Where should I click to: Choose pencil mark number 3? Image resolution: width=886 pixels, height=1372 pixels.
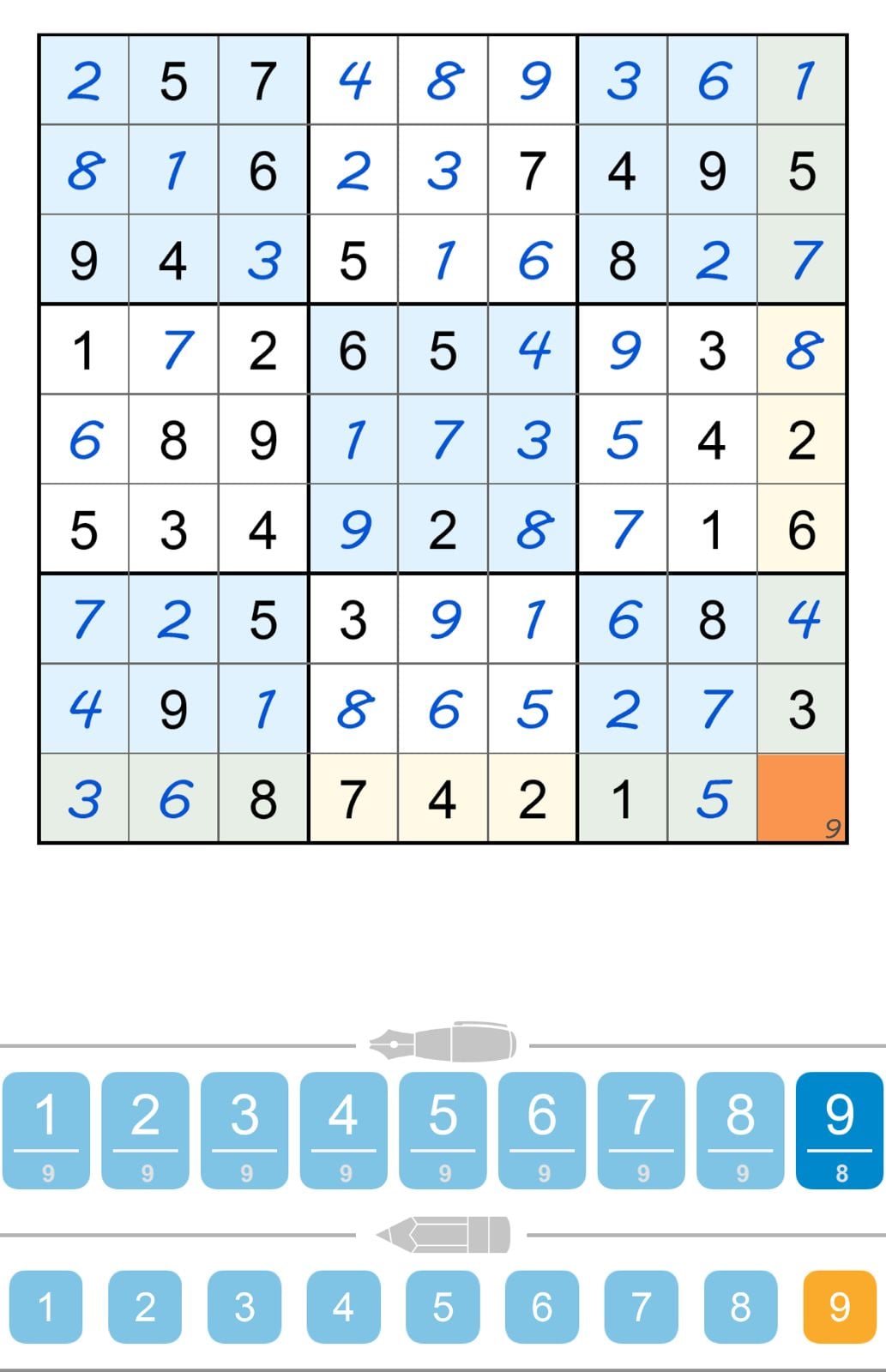pos(244,1308)
